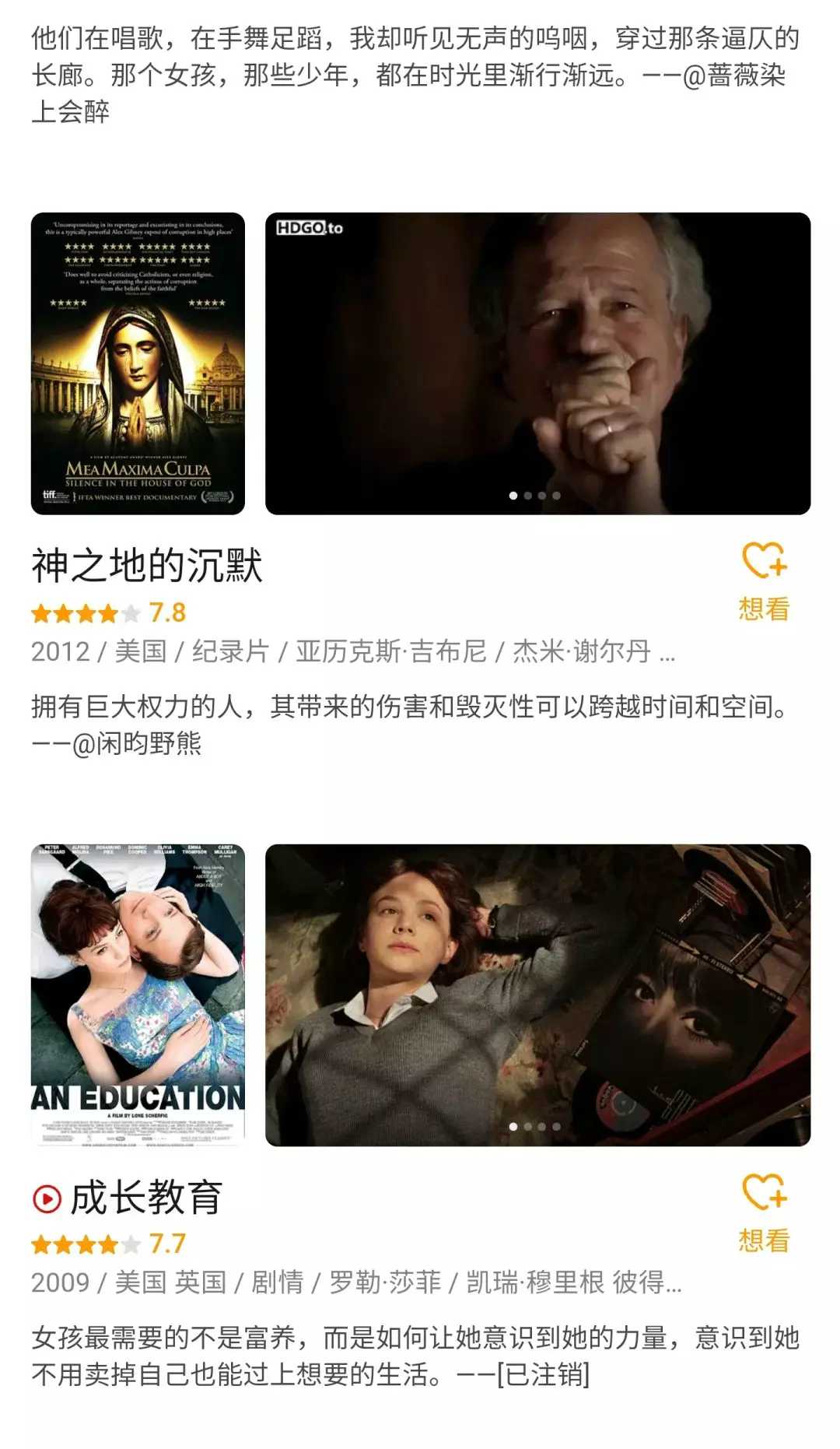Image resolution: width=840 pixels, height=1449 pixels.
Task: Open the Mea Maxima Culpa poster thumbnail
Action: (138, 363)
